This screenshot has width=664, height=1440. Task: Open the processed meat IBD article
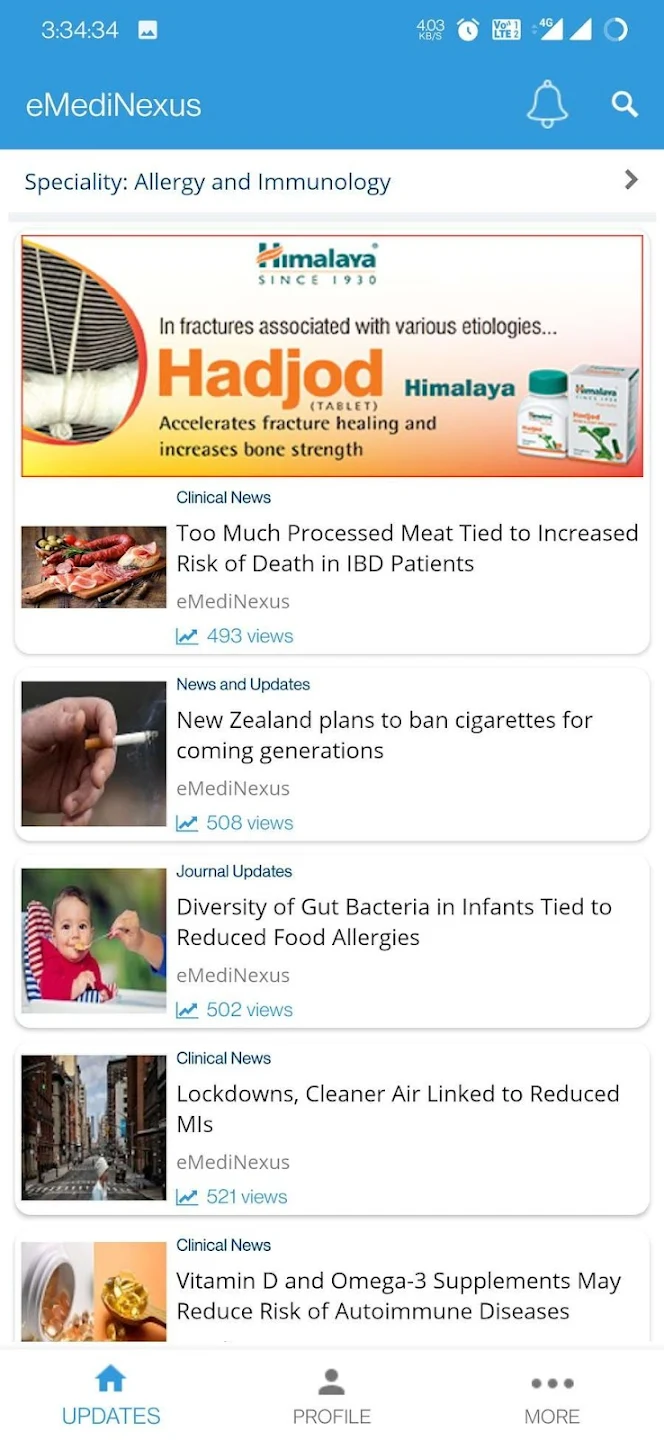pos(332,567)
